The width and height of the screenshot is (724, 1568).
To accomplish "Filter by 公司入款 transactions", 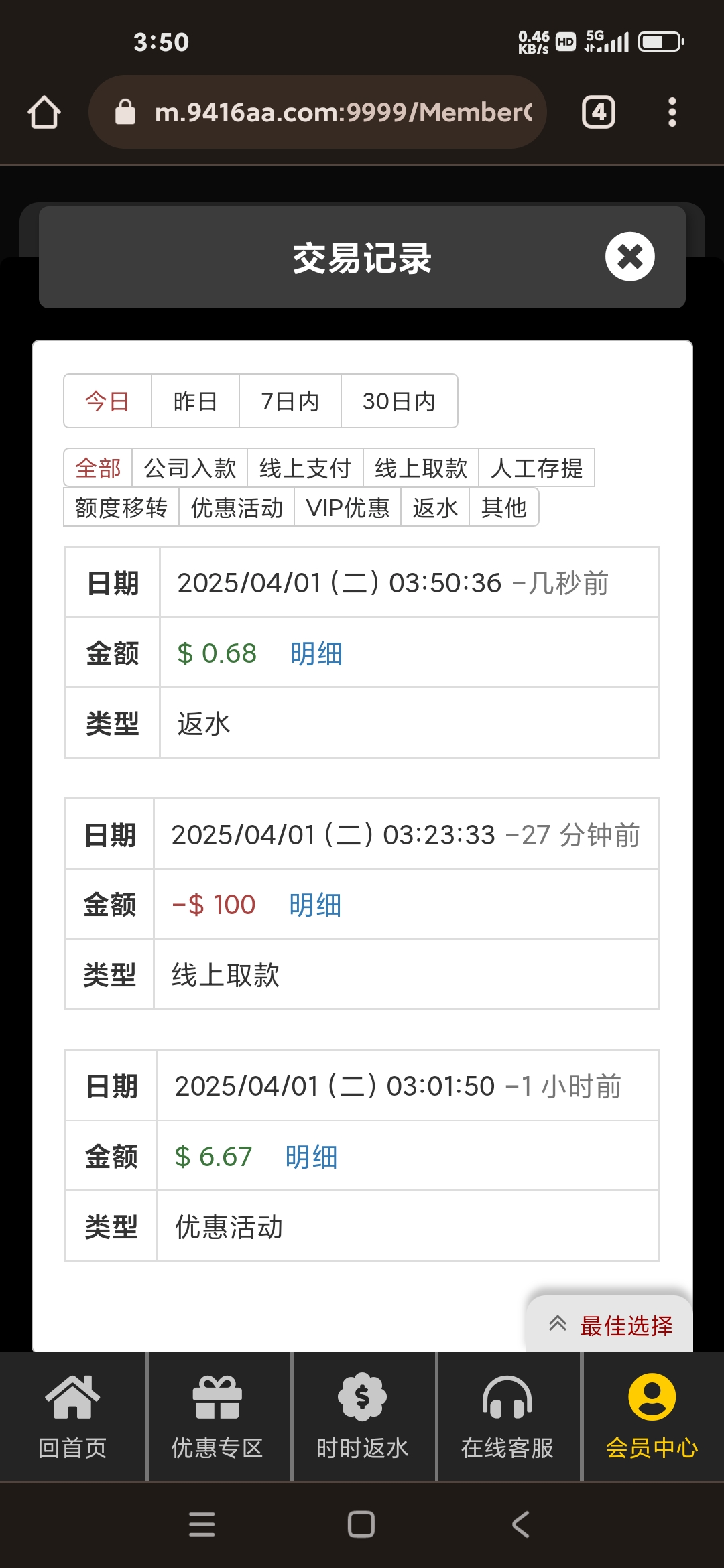I will 190,468.
